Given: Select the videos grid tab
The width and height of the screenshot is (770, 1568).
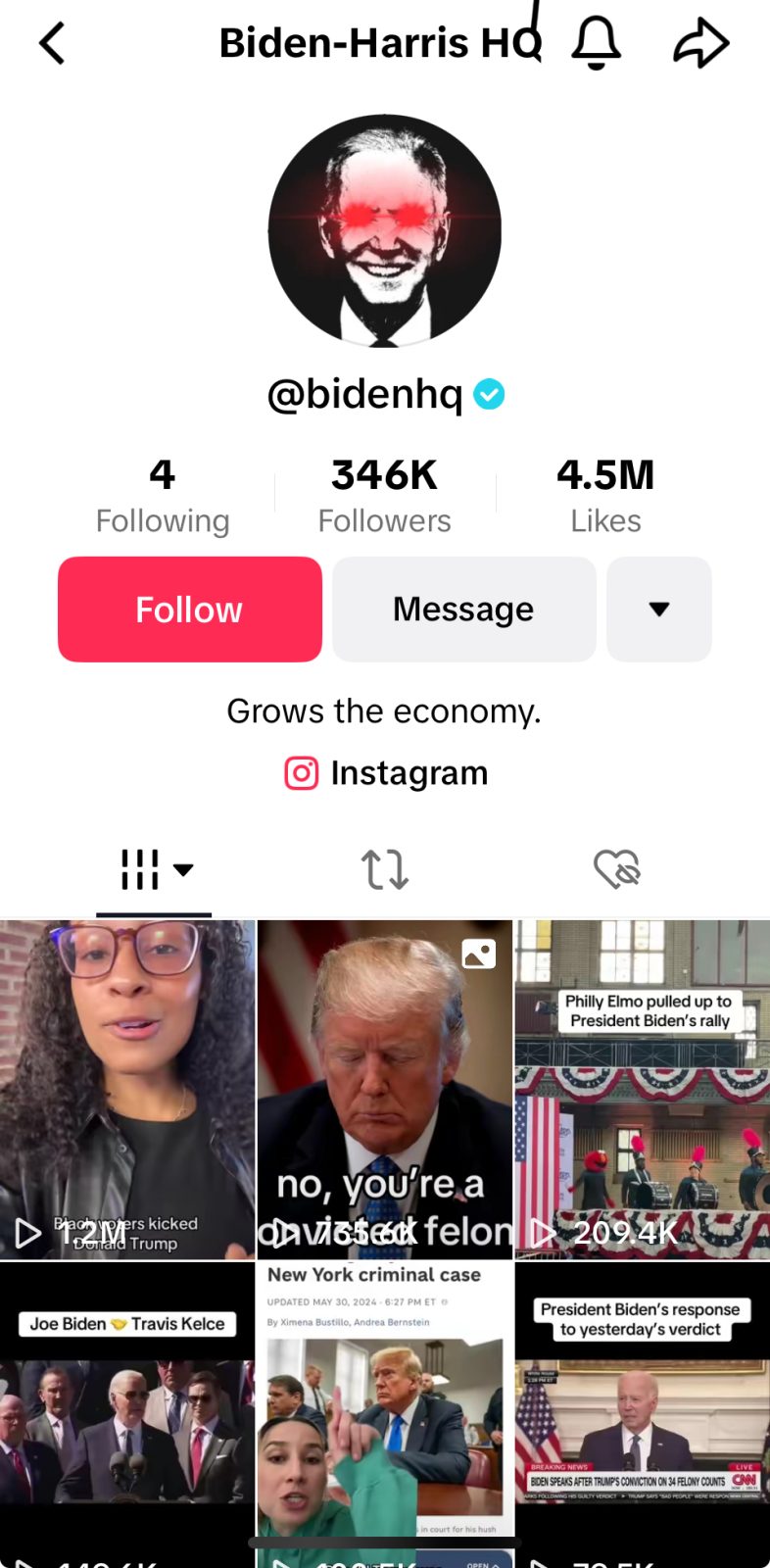Looking at the screenshot, I should [154, 868].
